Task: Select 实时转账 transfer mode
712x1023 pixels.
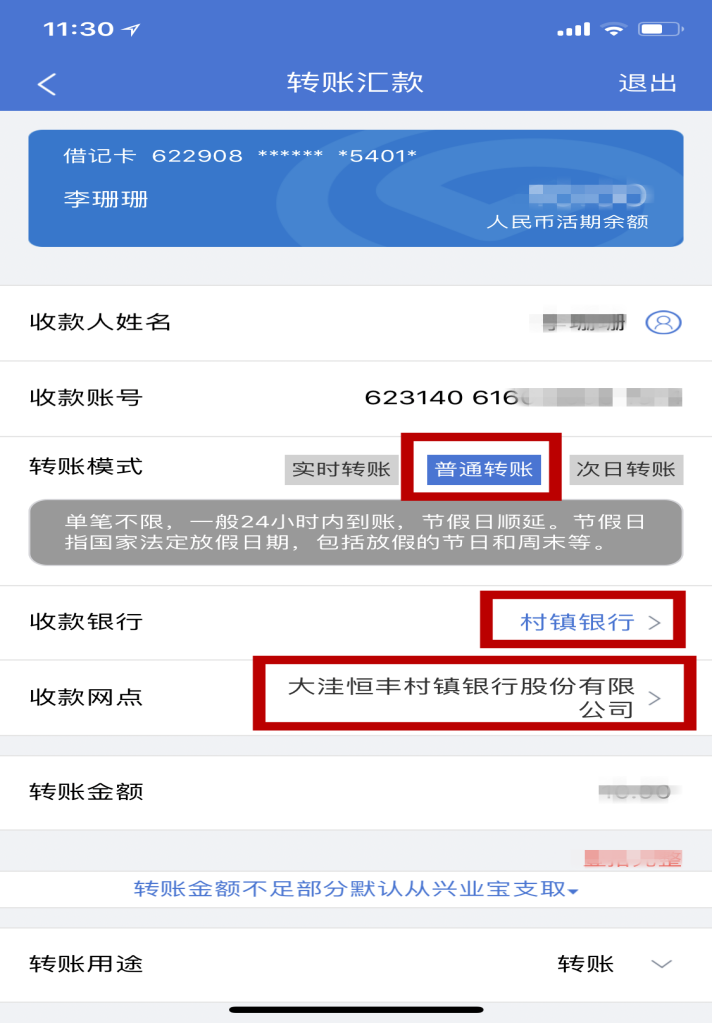Action: pos(341,469)
